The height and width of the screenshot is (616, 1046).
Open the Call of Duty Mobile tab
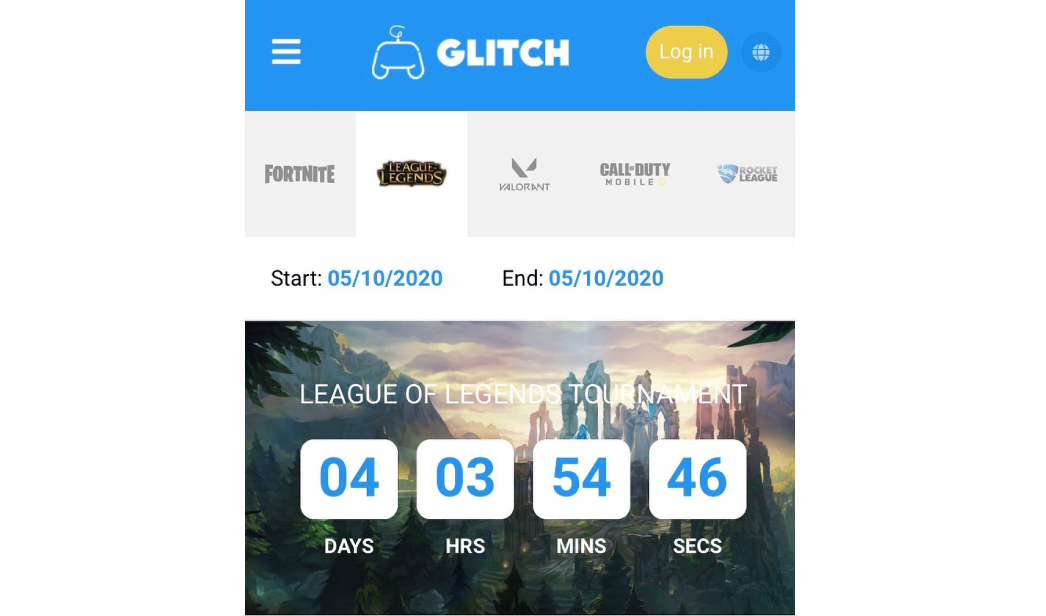(635, 174)
